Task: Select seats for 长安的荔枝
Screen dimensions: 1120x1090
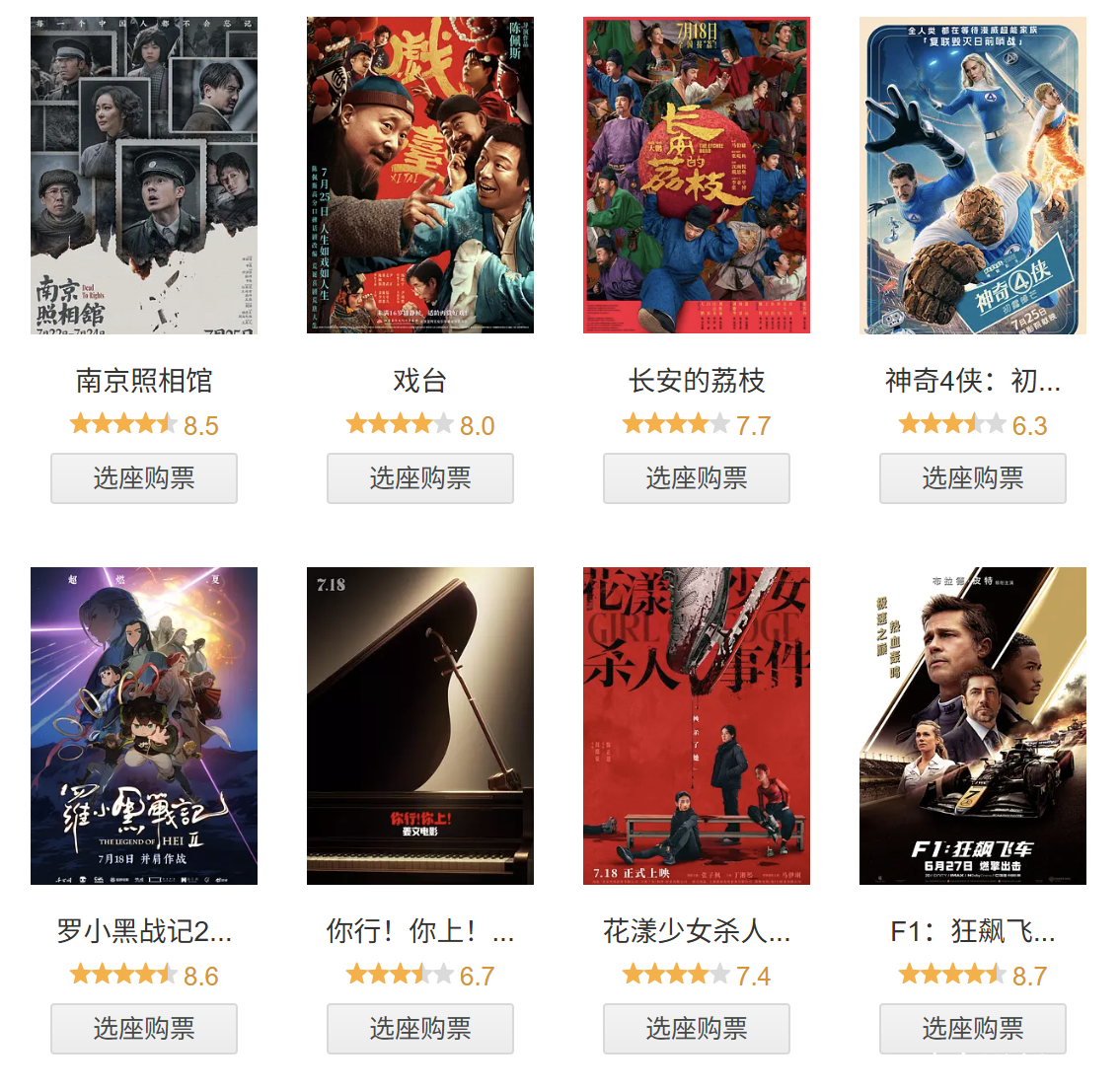Action: (x=697, y=478)
